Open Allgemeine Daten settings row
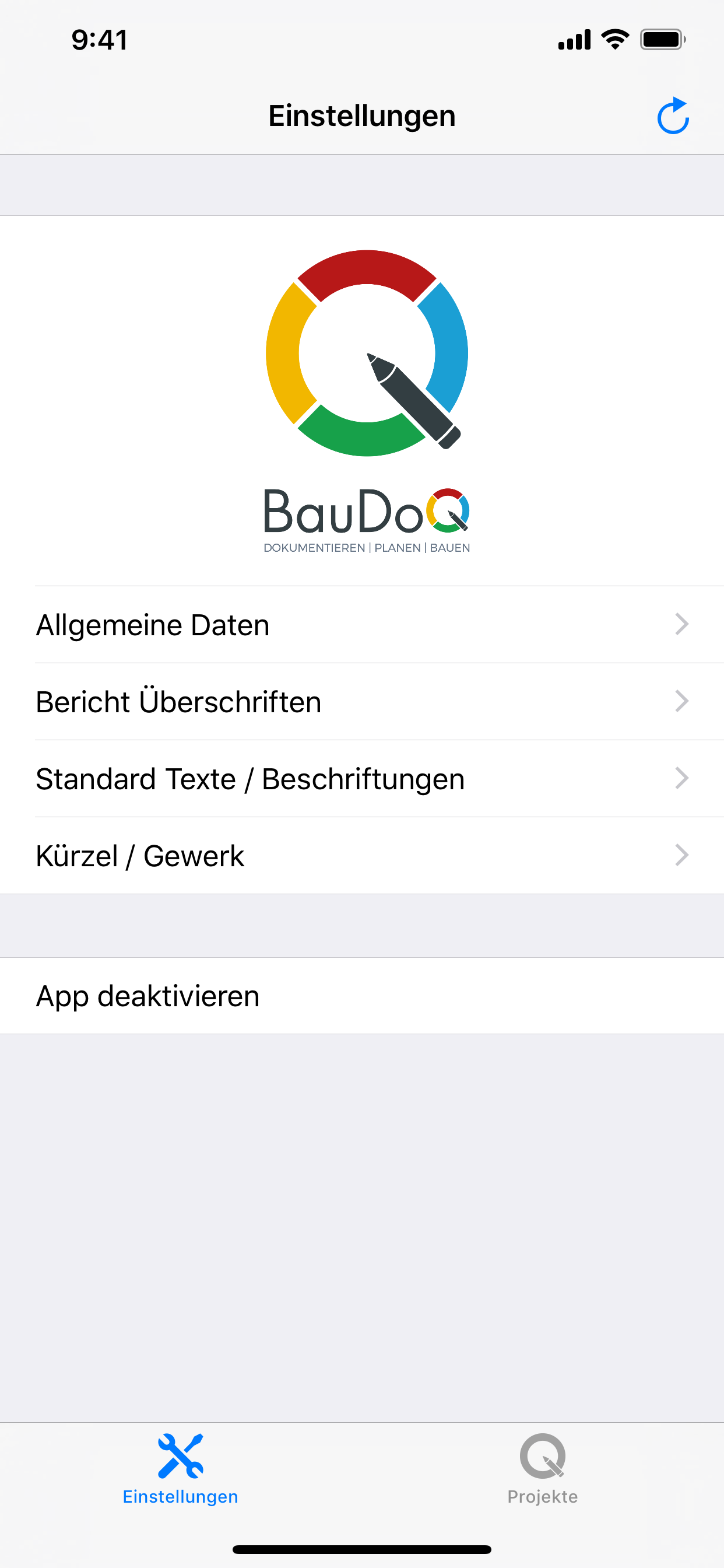724x1568 pixels. 153,624
